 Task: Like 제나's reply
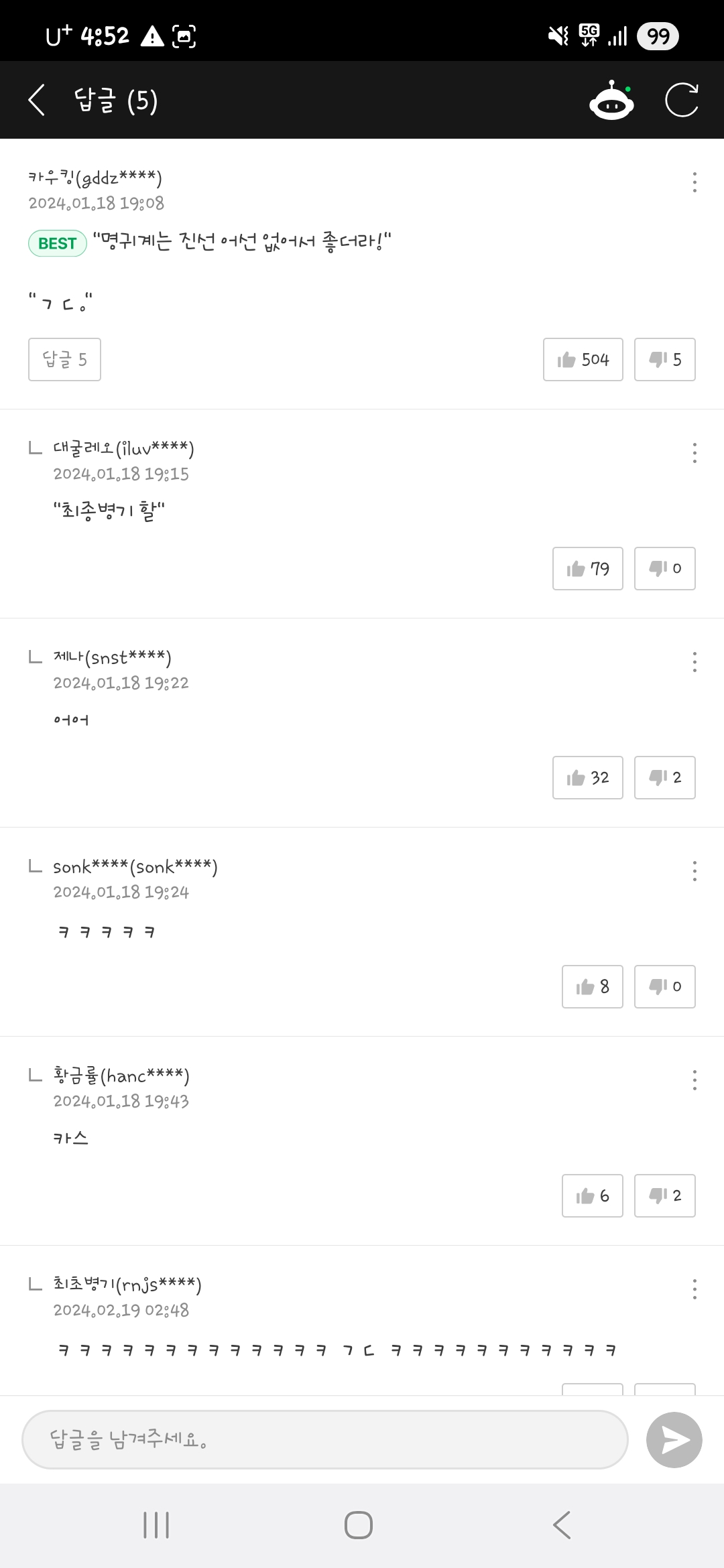(x=588, y=778)
